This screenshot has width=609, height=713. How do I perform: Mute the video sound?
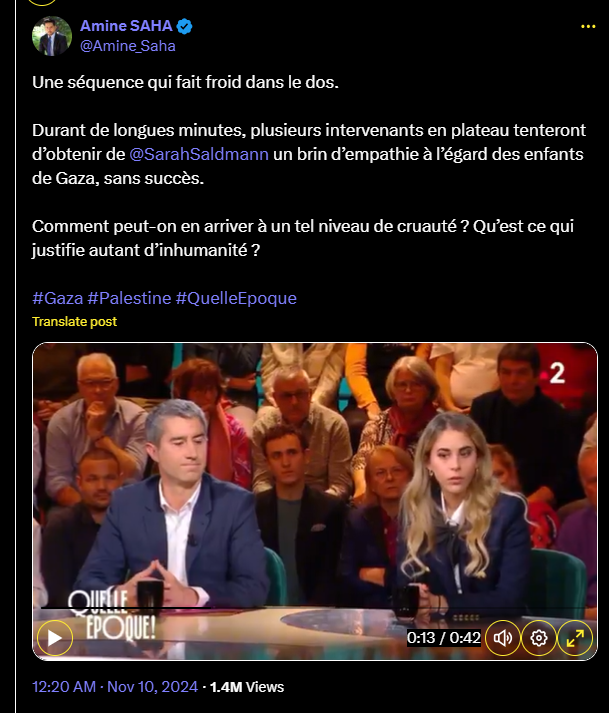[503, 638]
